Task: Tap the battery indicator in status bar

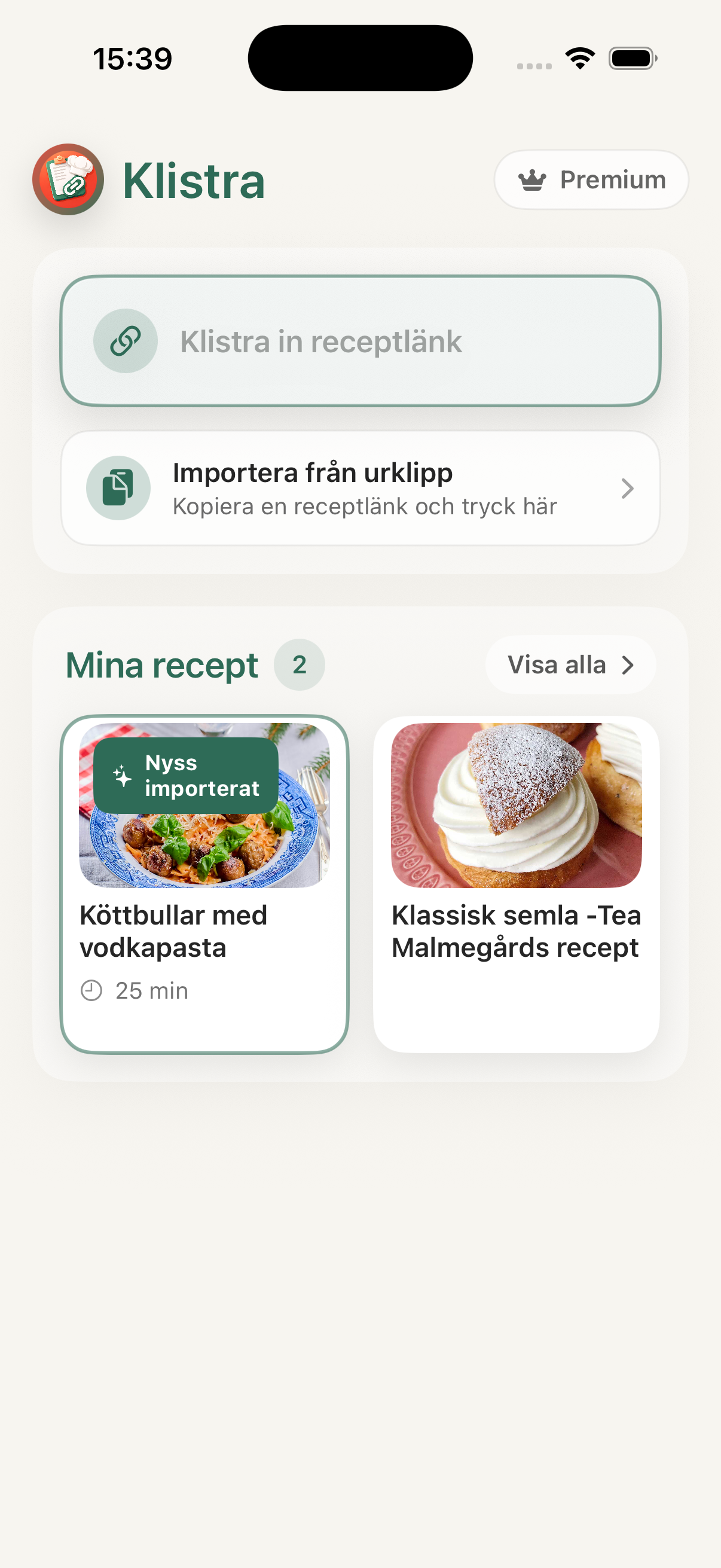Action: point(631,57)
